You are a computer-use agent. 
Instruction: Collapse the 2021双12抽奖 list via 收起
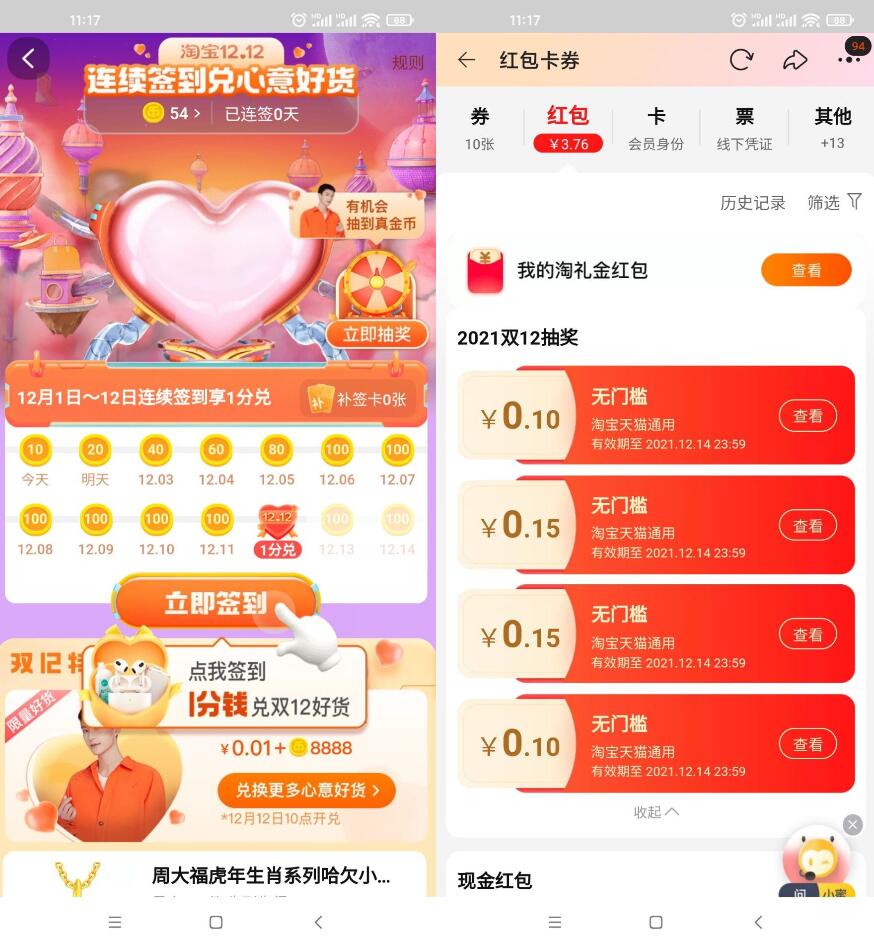[x=655, y=812]
